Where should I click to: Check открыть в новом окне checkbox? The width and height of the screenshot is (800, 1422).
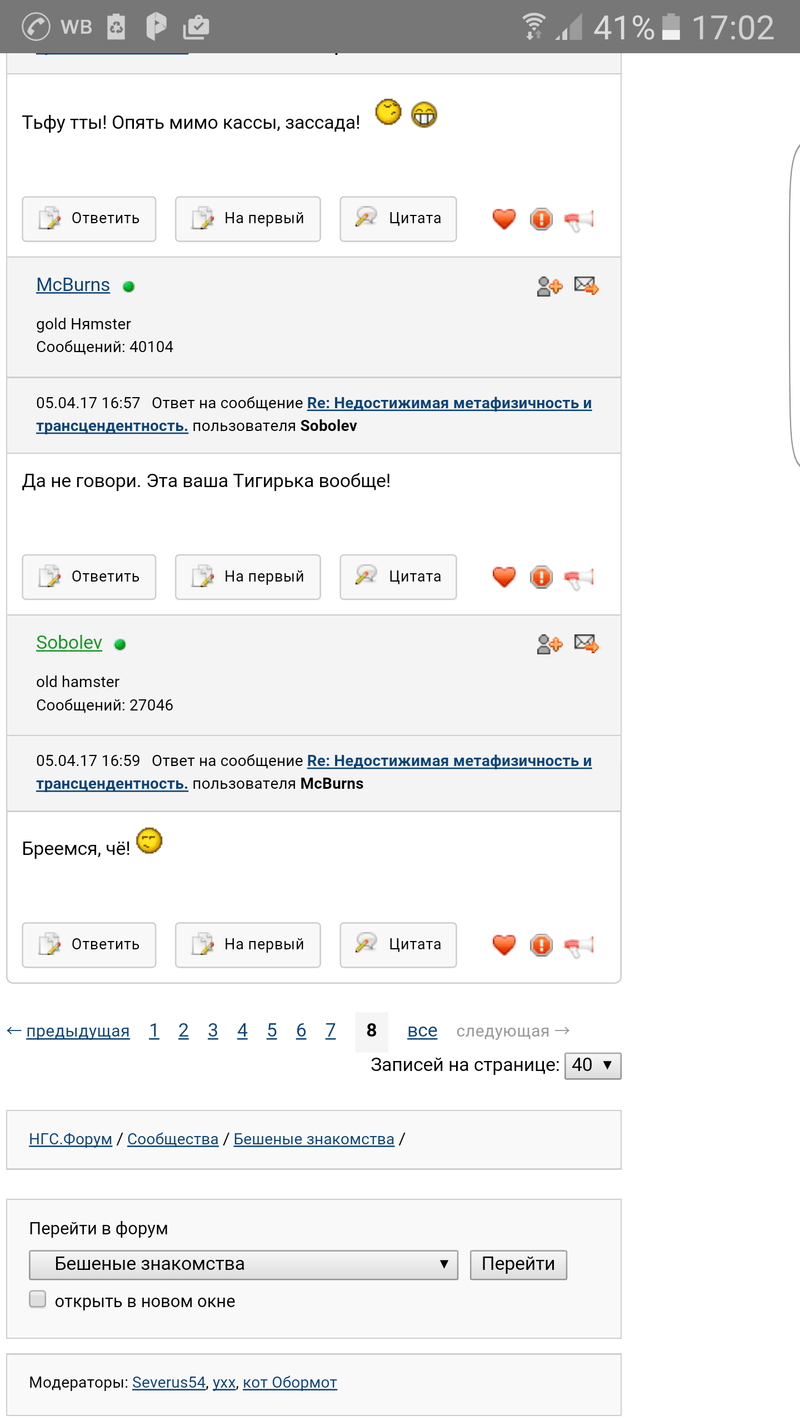click(x=38, y=1300)
